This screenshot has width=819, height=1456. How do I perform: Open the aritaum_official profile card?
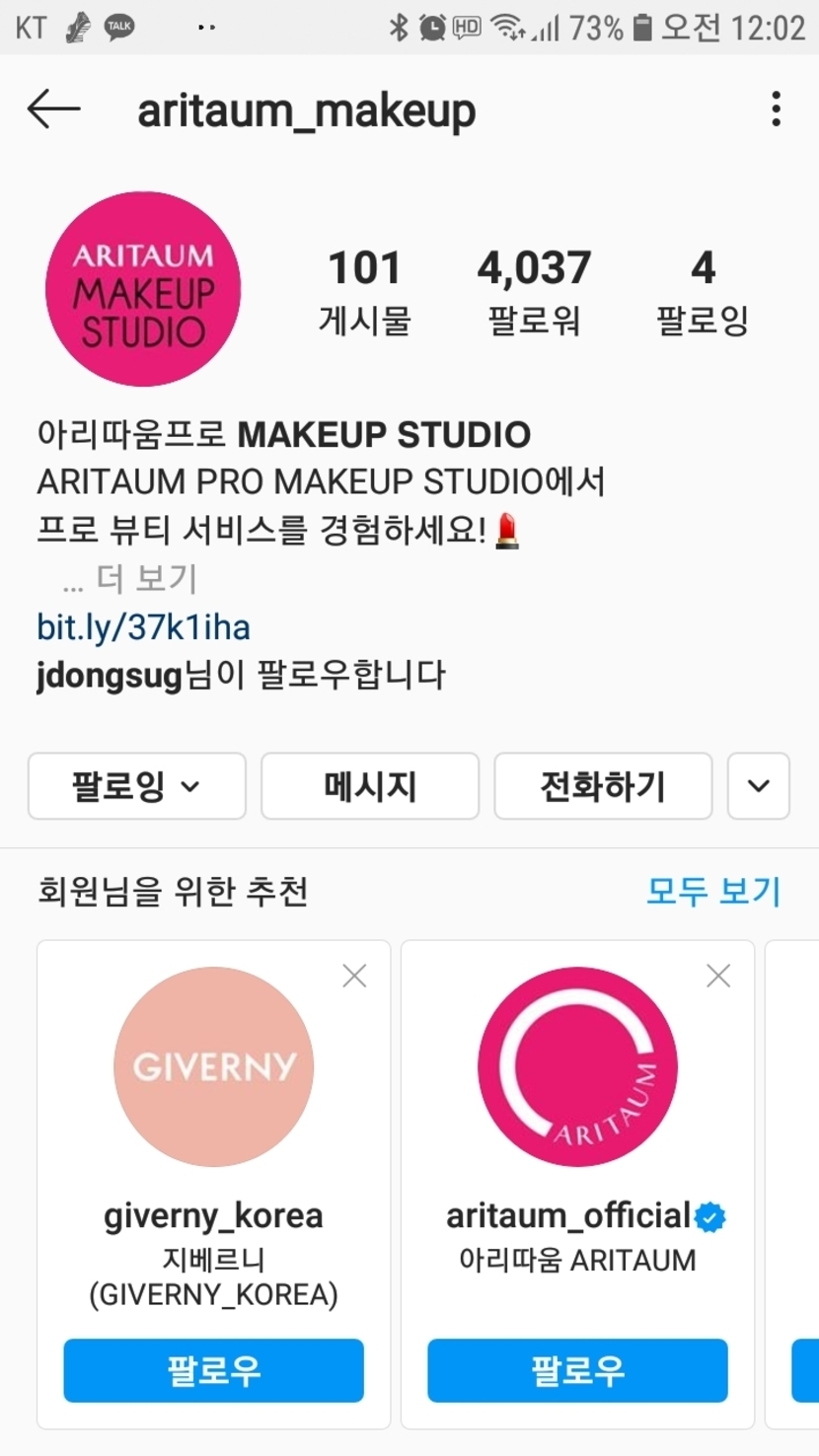click(577, 1066)
